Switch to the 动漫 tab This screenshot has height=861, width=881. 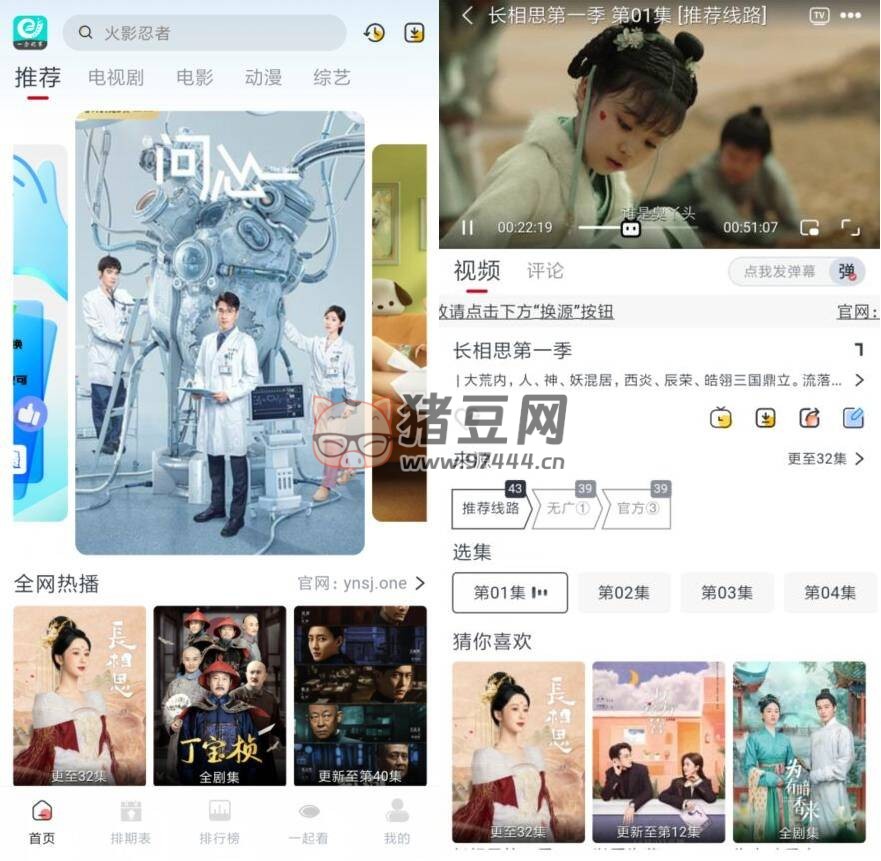[263, 78]
